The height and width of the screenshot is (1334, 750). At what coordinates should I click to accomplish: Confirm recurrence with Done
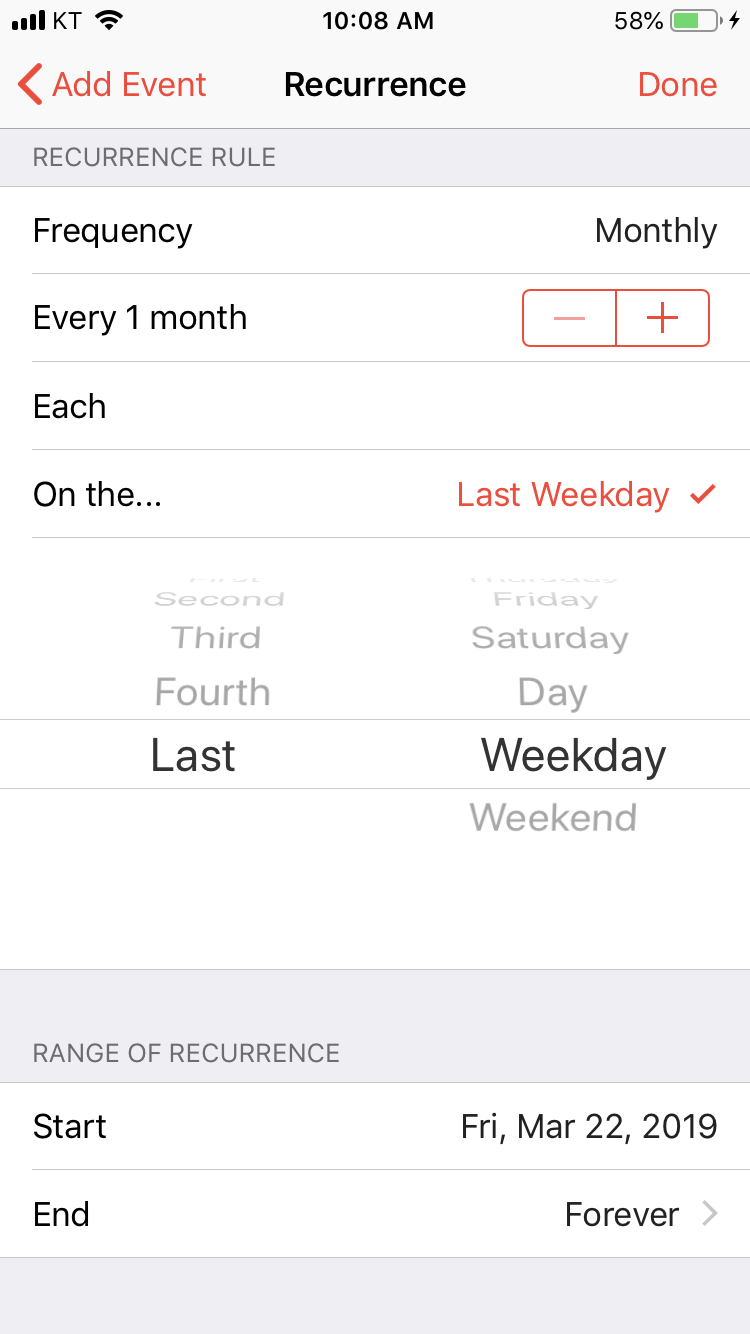click(x=677, y=85)
